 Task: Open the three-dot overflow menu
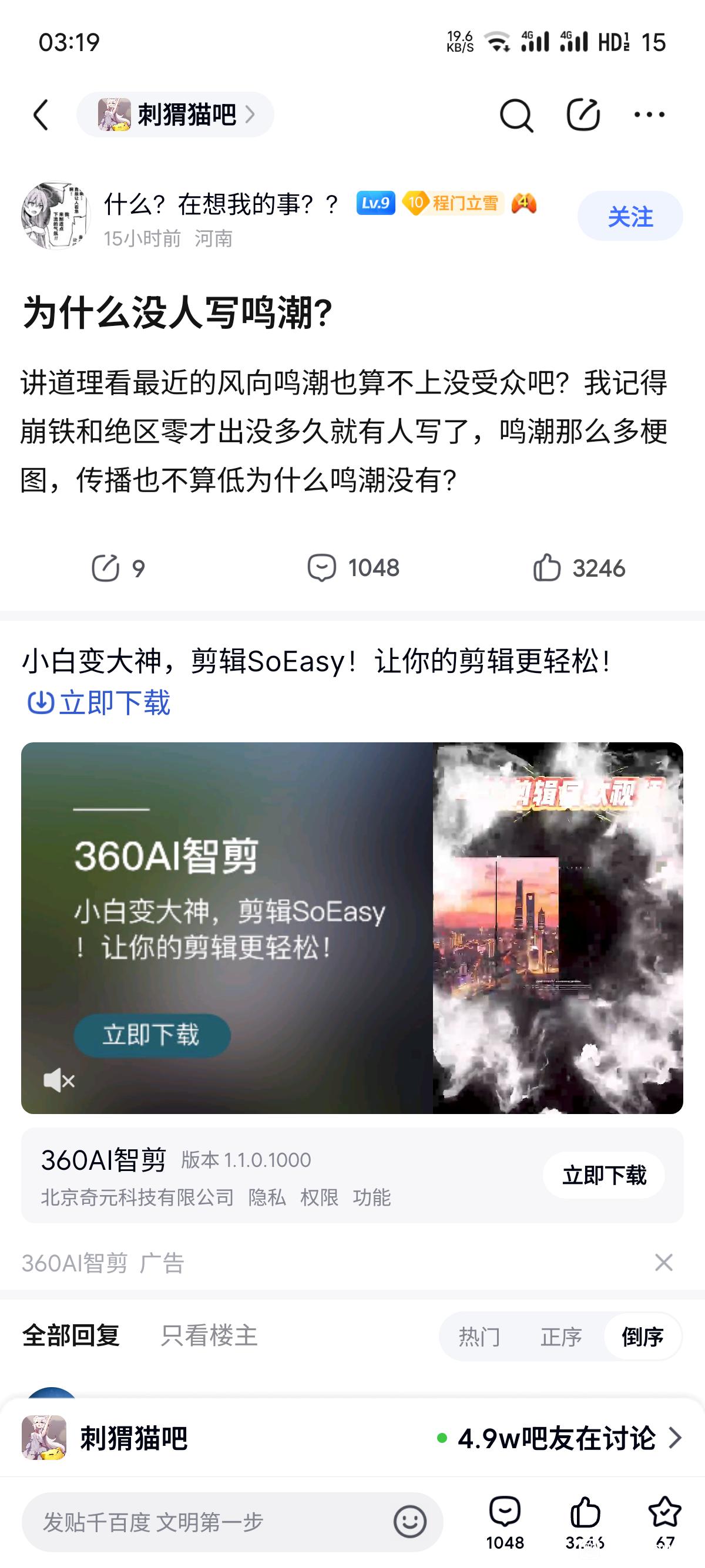tap(649, 115)
